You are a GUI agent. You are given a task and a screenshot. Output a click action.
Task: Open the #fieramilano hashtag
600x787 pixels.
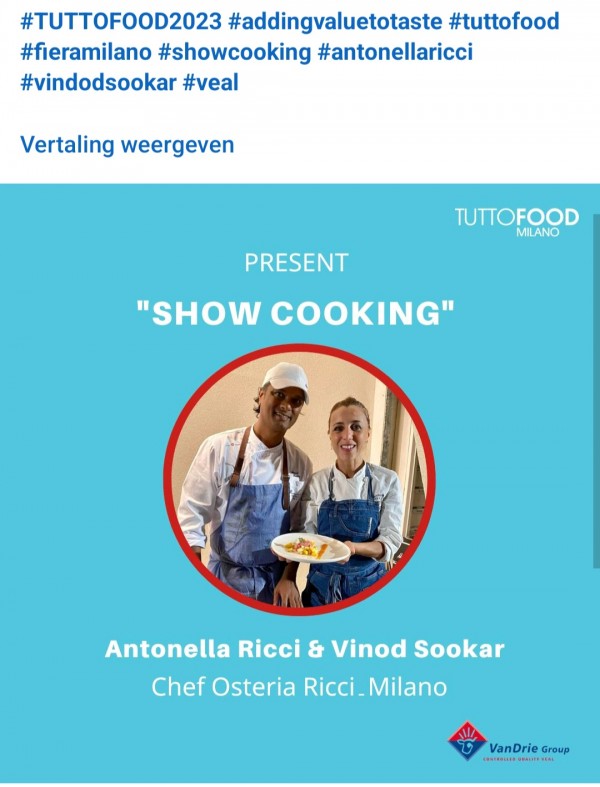[84, 52]
